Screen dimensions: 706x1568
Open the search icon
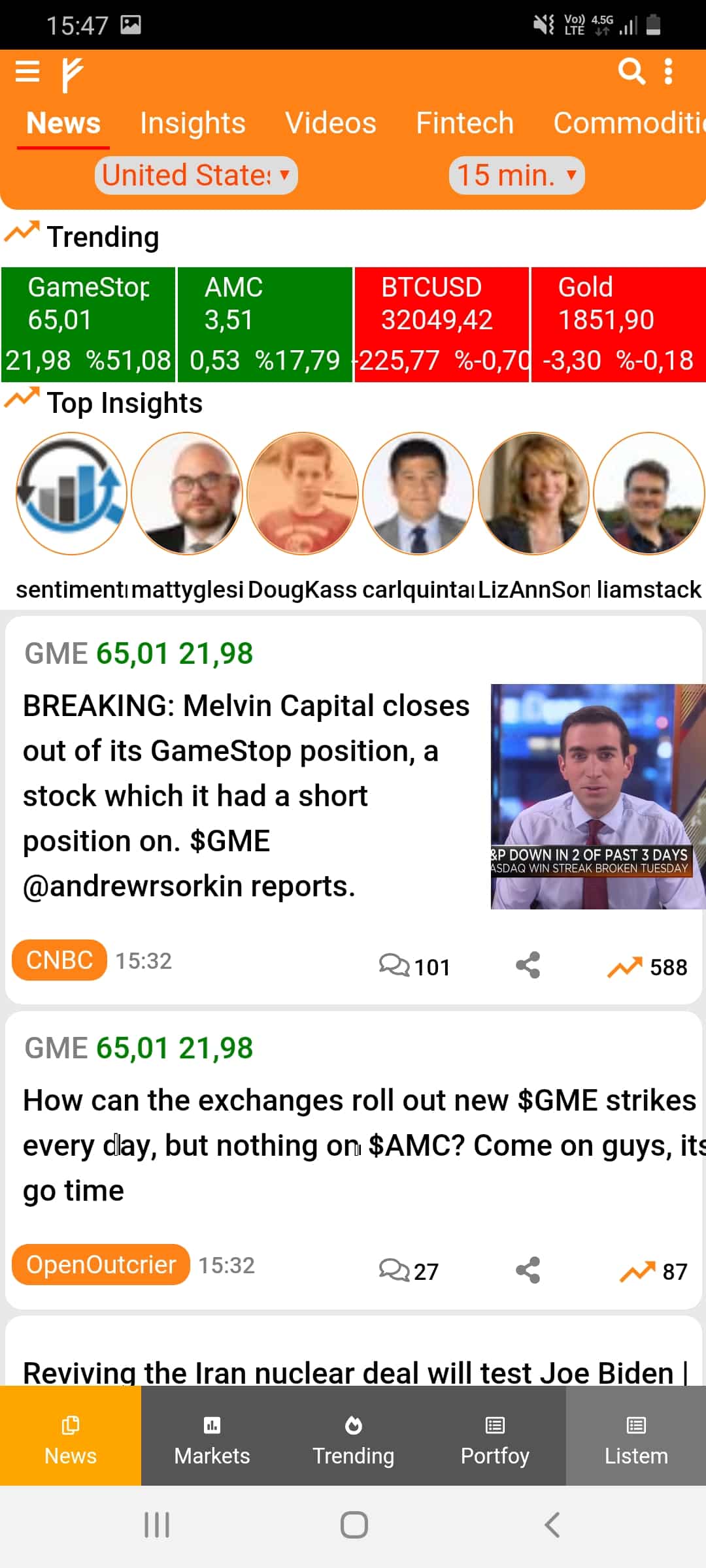(x=631, y=71)
